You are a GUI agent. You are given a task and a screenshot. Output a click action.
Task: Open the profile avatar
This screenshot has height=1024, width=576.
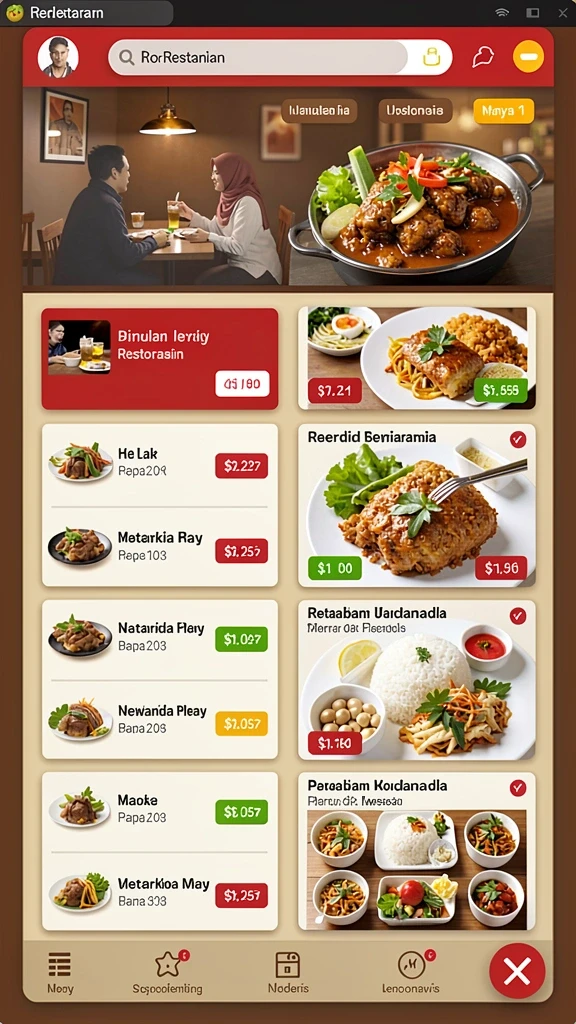click(58, 57)
